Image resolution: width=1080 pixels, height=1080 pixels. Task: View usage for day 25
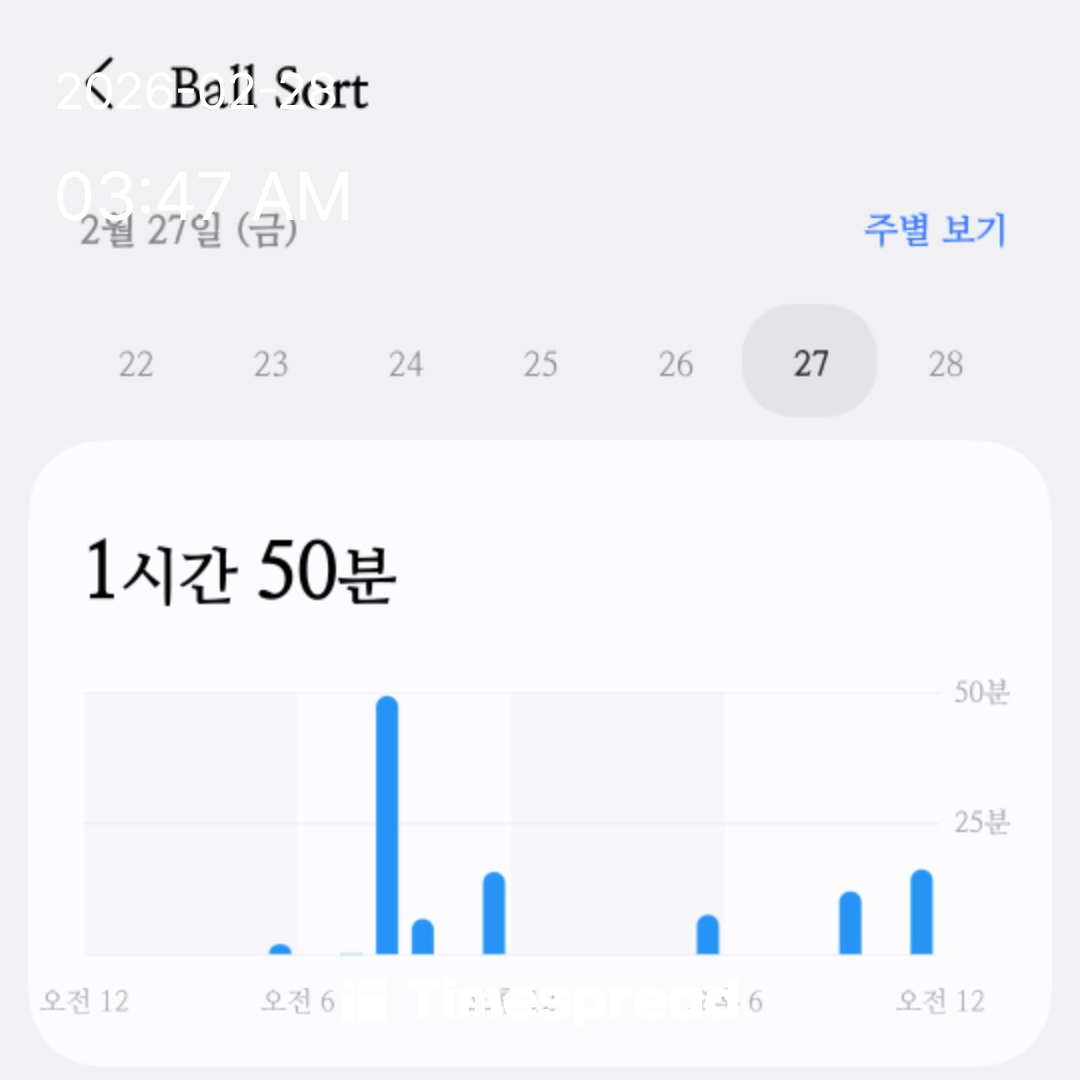click(x=541, y=364)
